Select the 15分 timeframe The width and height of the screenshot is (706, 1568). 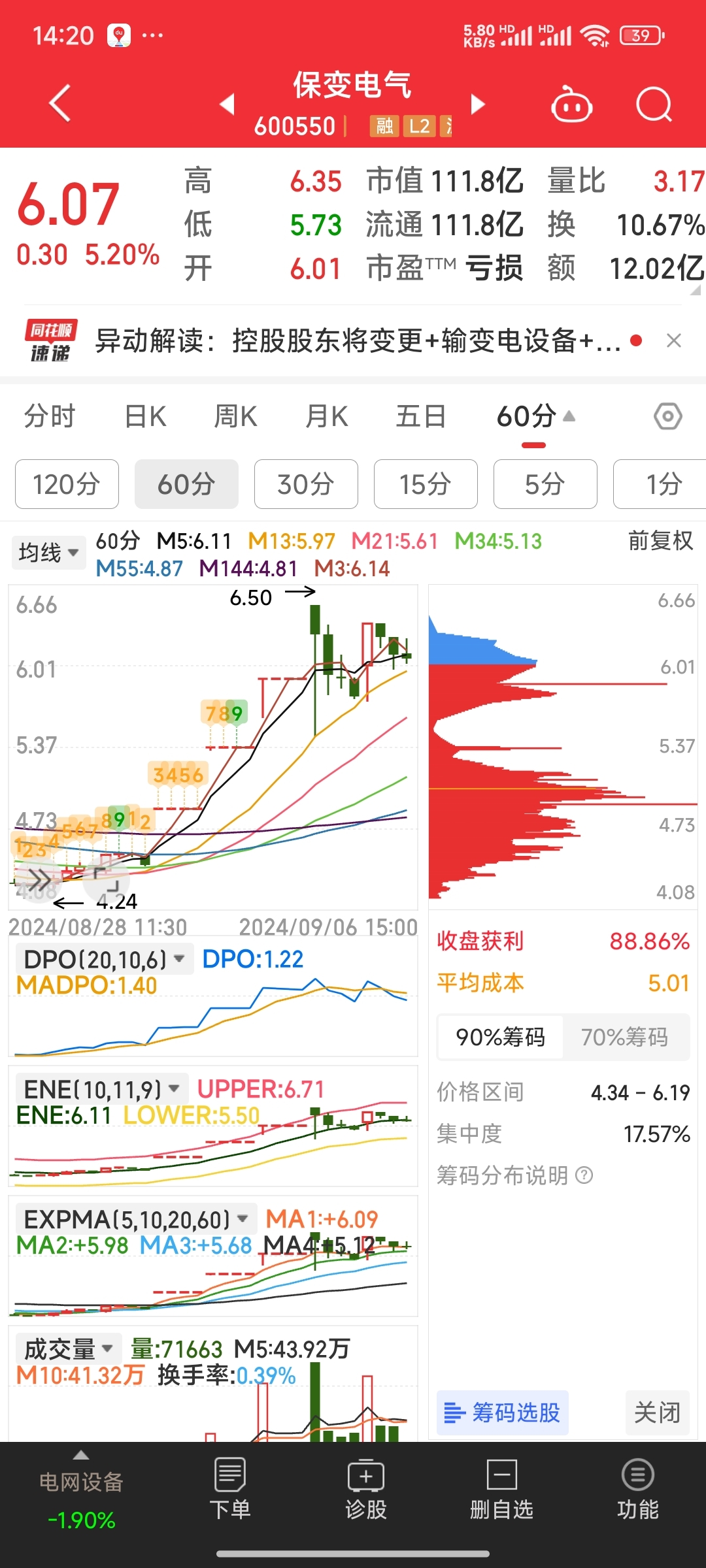click(425, 484)
